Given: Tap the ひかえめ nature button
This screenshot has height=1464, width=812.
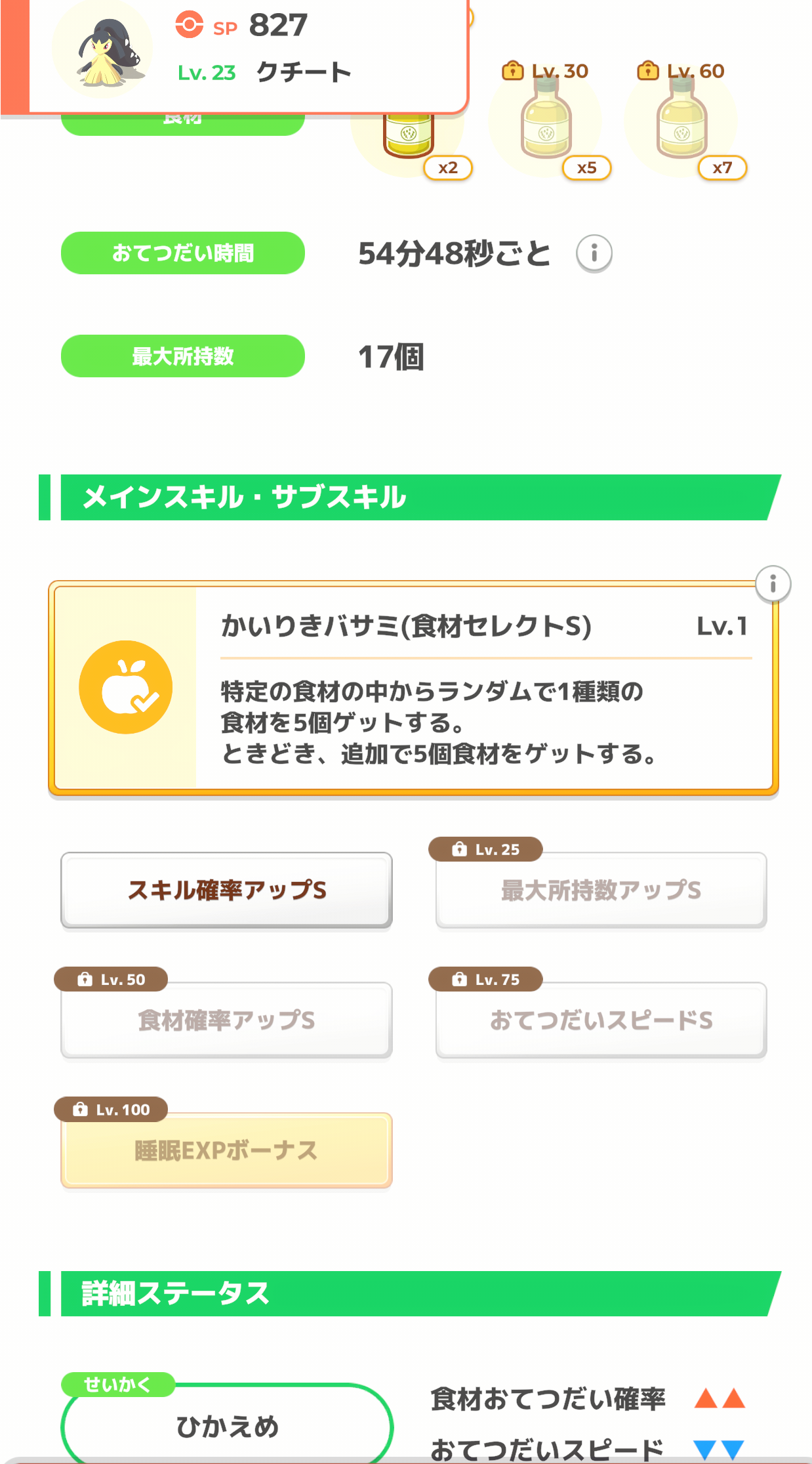Looking at the screenshot, I should pyautogui.click(x=227, y=1425).
